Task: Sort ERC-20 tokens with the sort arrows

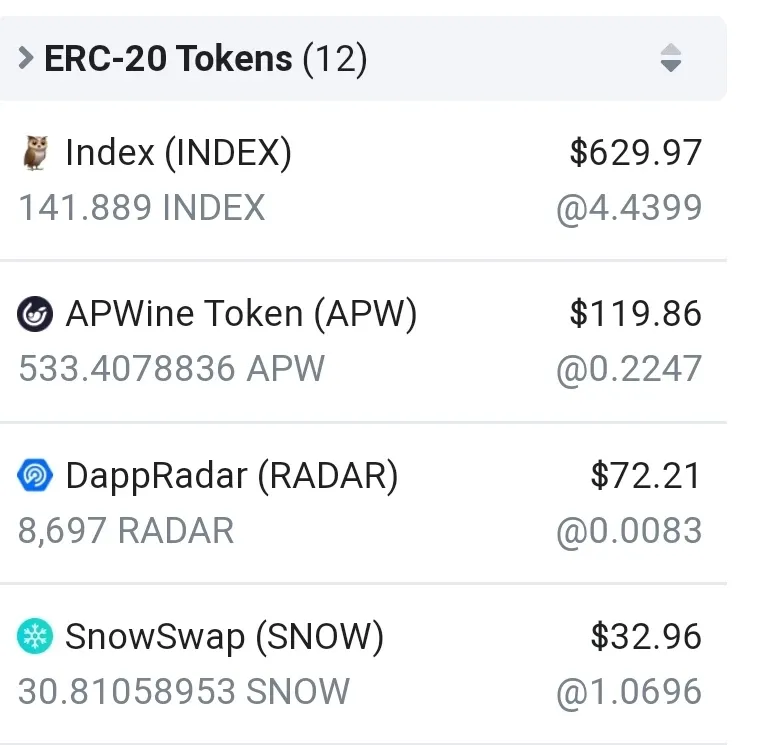Action: point(671,59)
